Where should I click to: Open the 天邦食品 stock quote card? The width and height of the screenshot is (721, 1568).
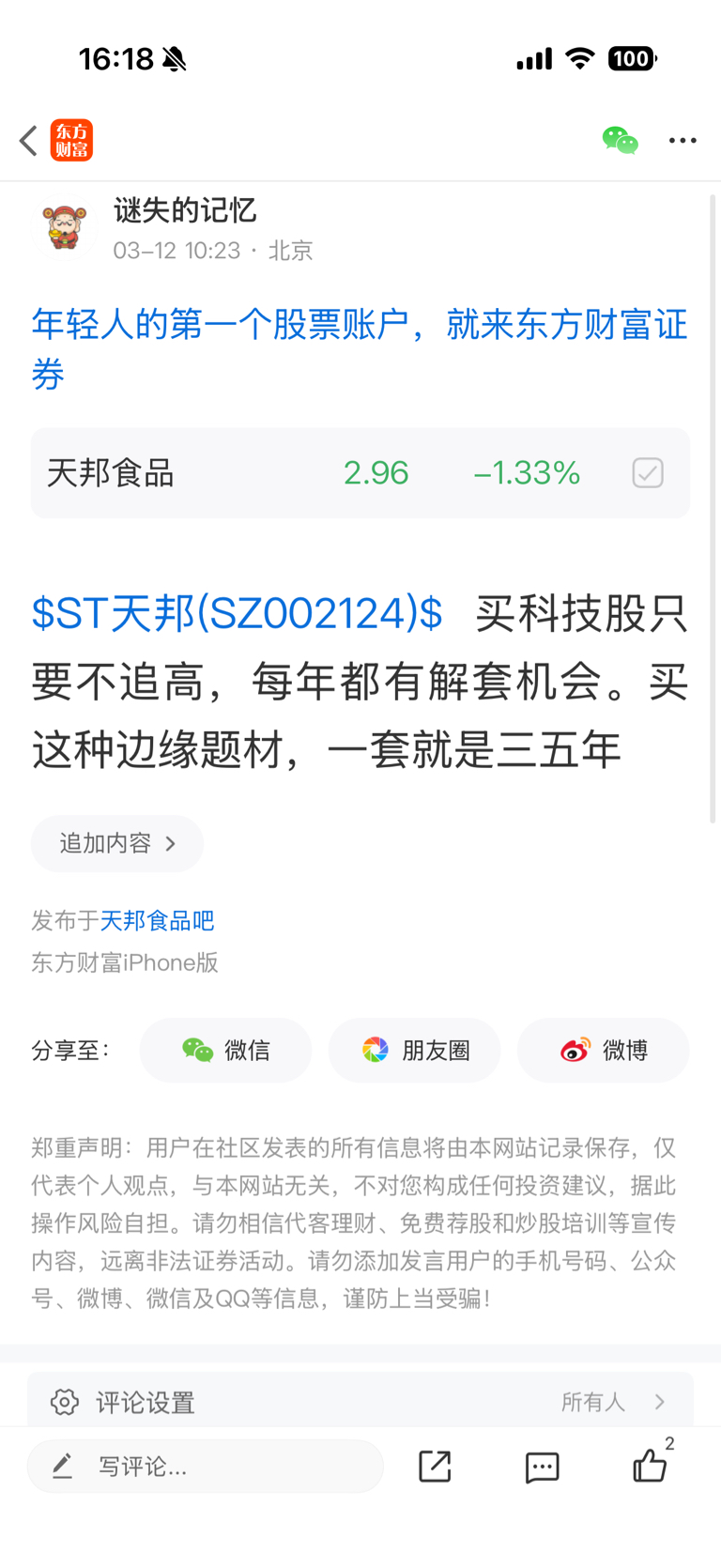click(x=360, y=473)
